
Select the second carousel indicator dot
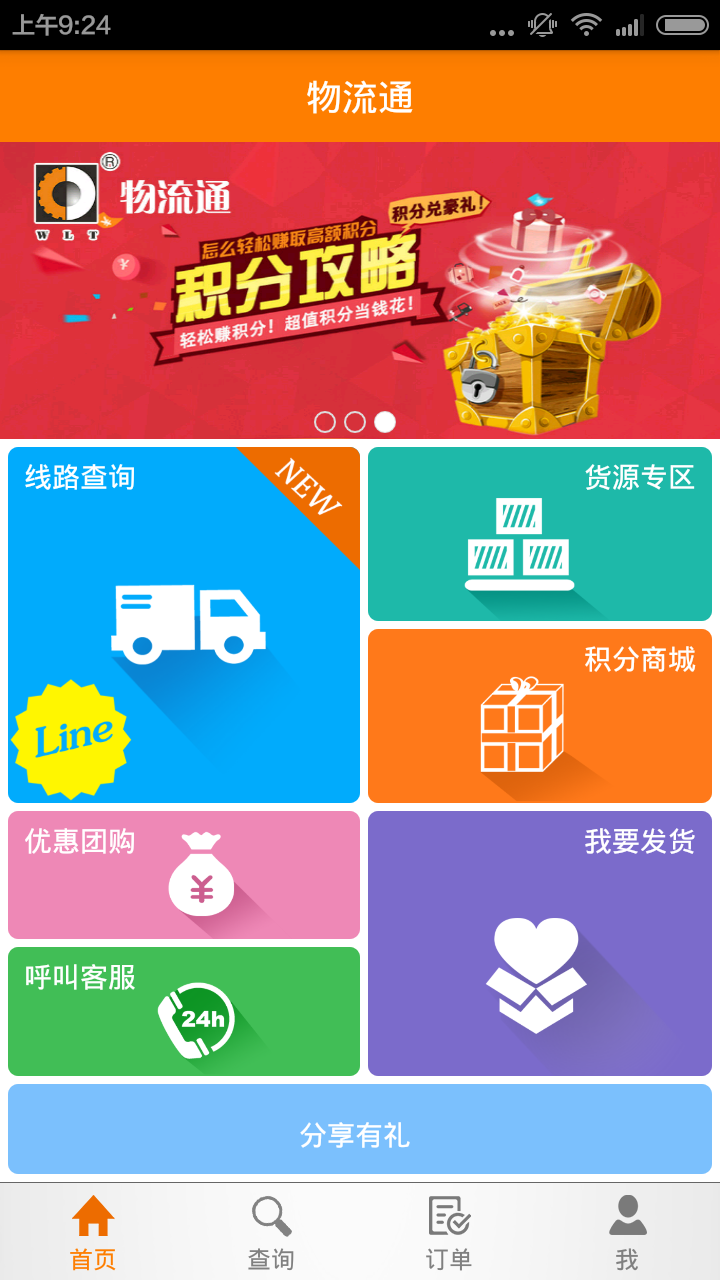[x=354, y=421]
